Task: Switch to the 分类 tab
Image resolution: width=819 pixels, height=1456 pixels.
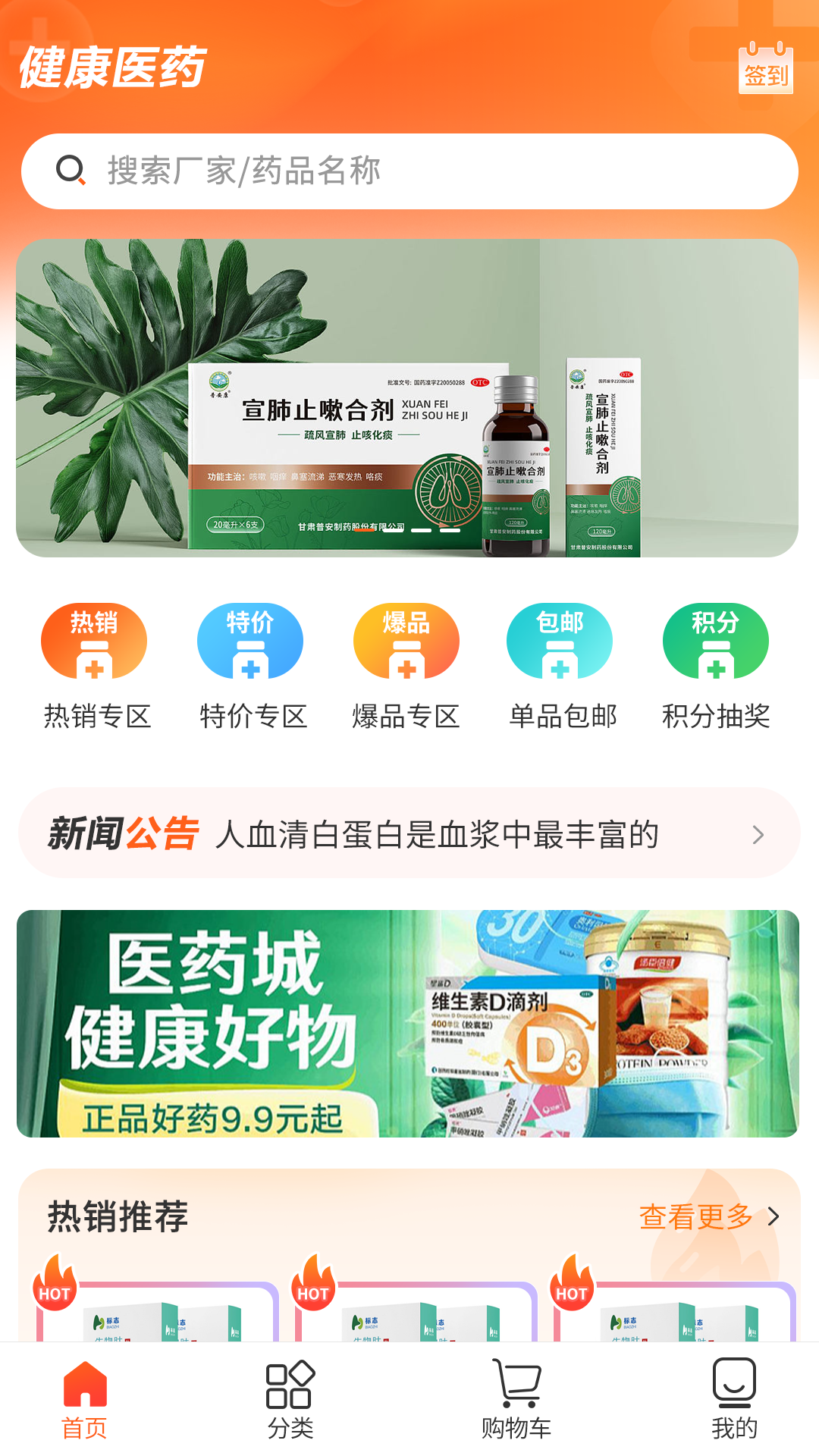Action: tap(290, 1399)
